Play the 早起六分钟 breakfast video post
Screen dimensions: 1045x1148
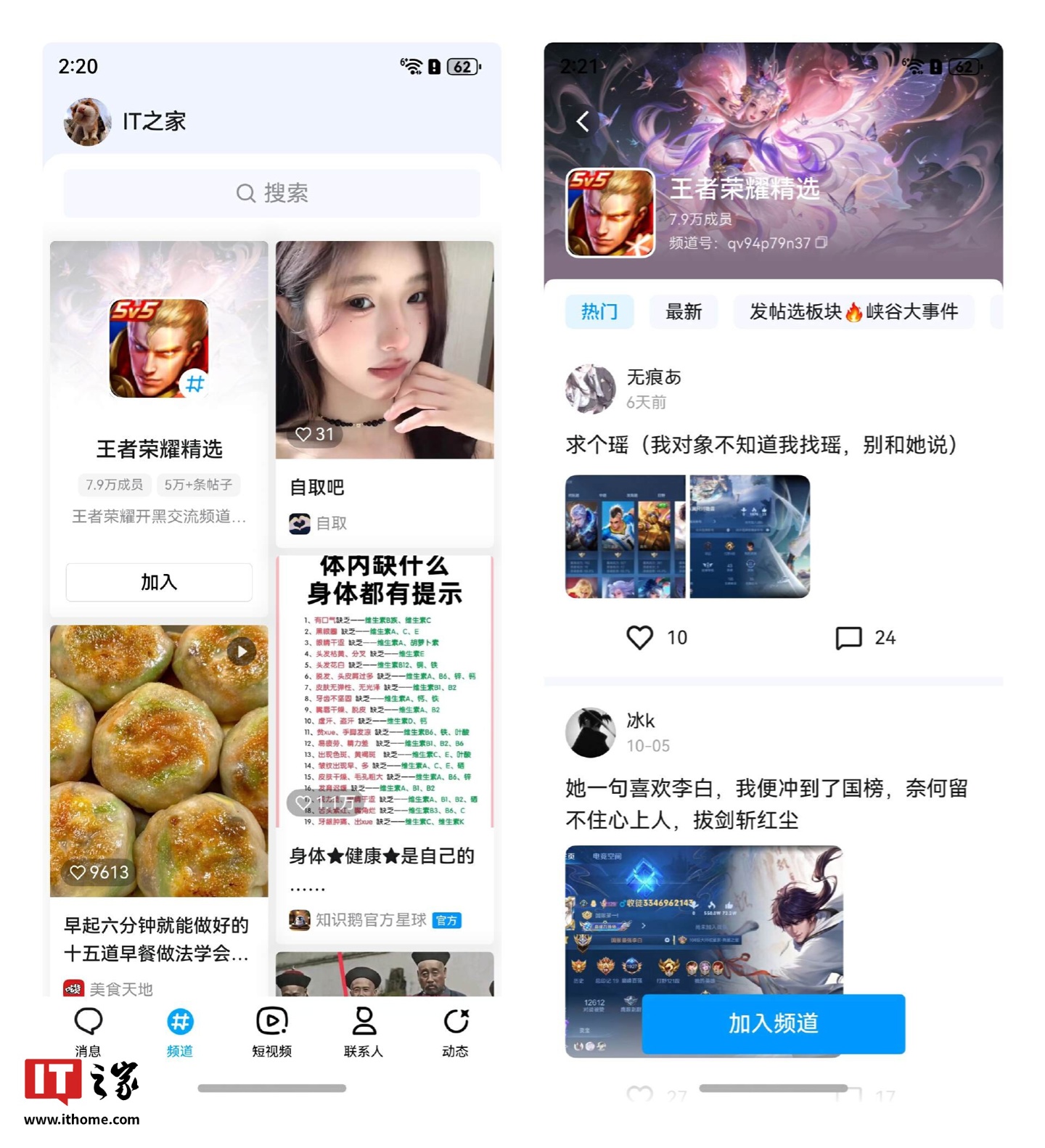(x=159, y=760)
